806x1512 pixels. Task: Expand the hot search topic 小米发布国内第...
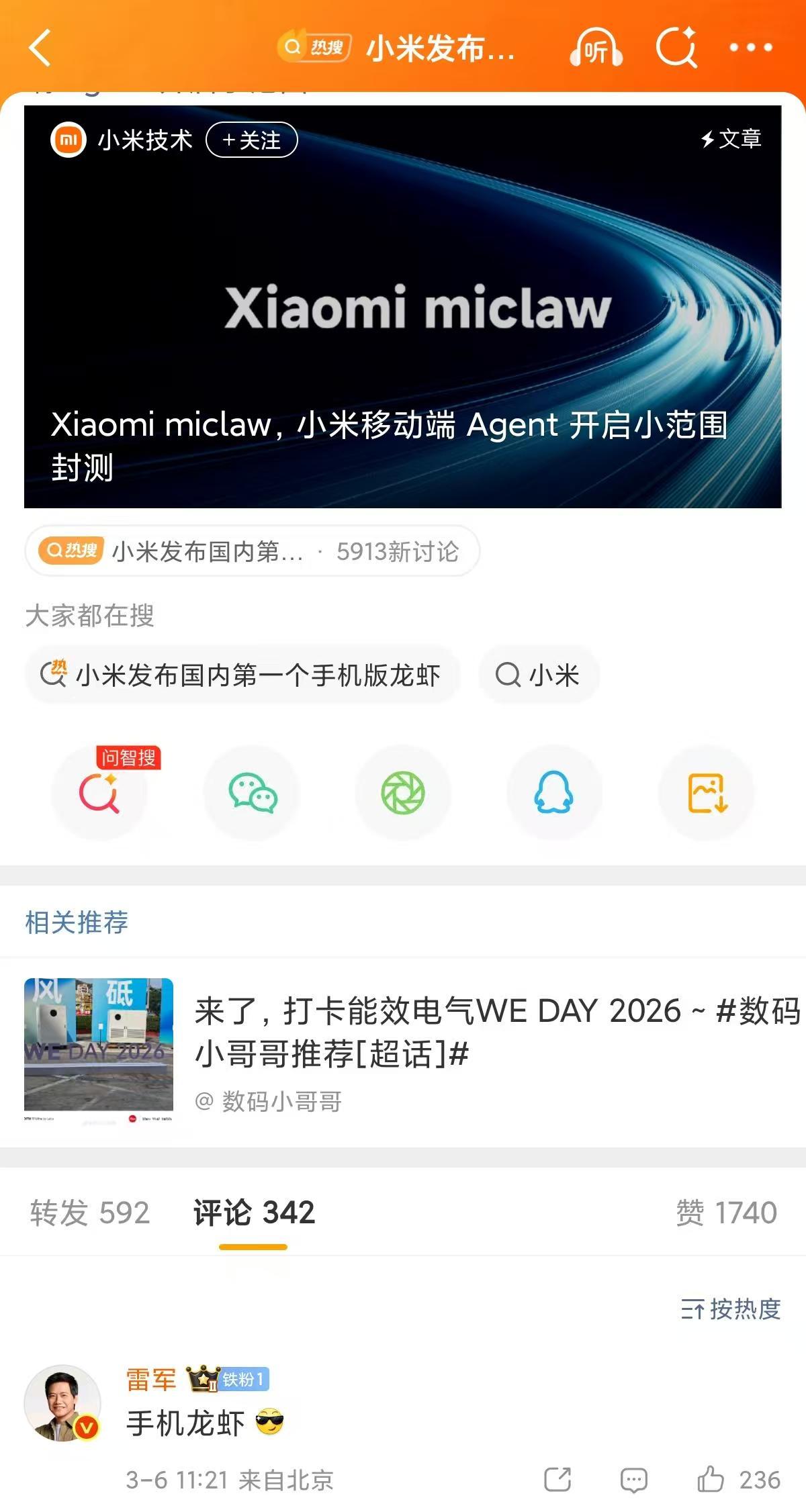[252, 552]
